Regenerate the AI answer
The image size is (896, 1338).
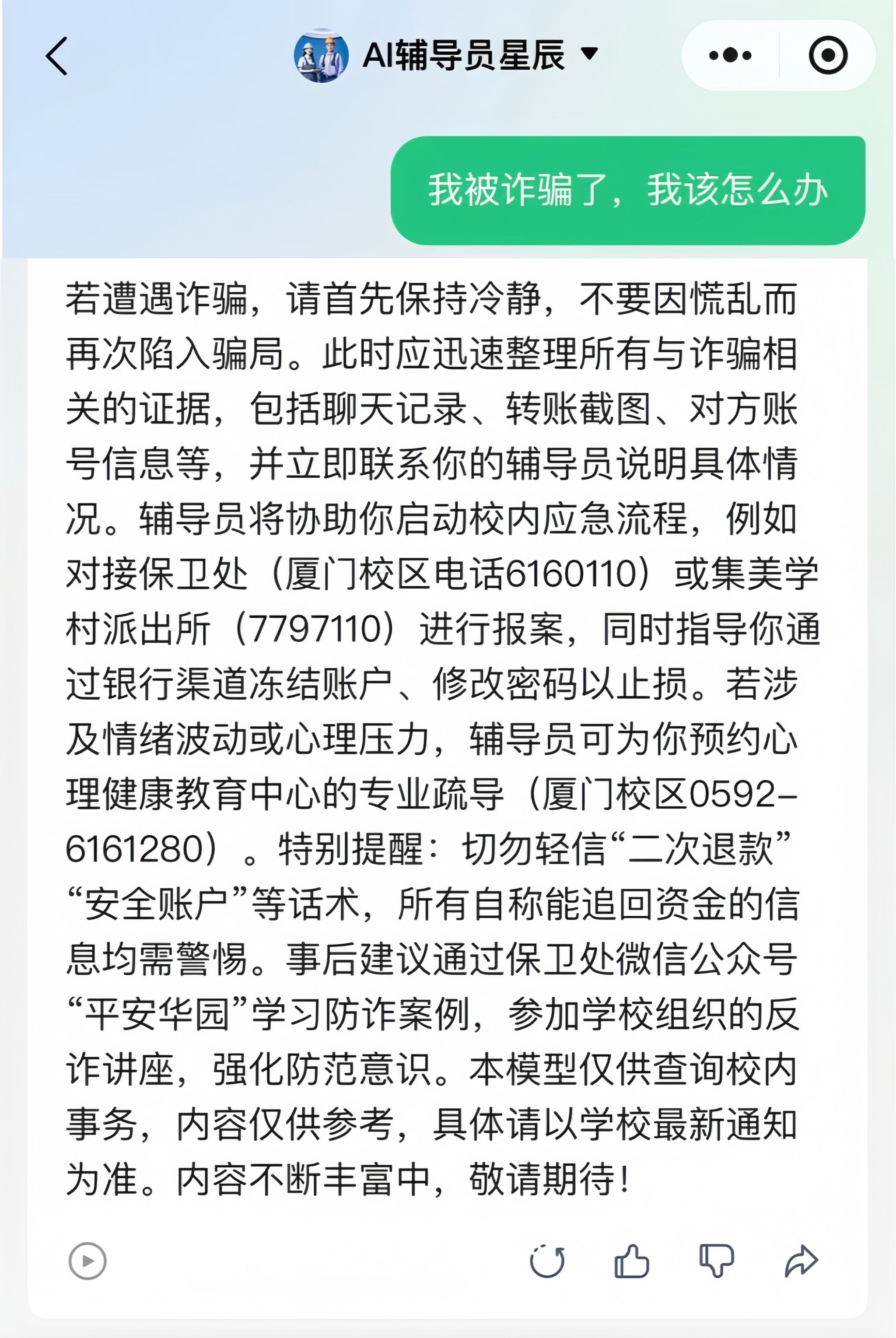tap(547, 1261)
